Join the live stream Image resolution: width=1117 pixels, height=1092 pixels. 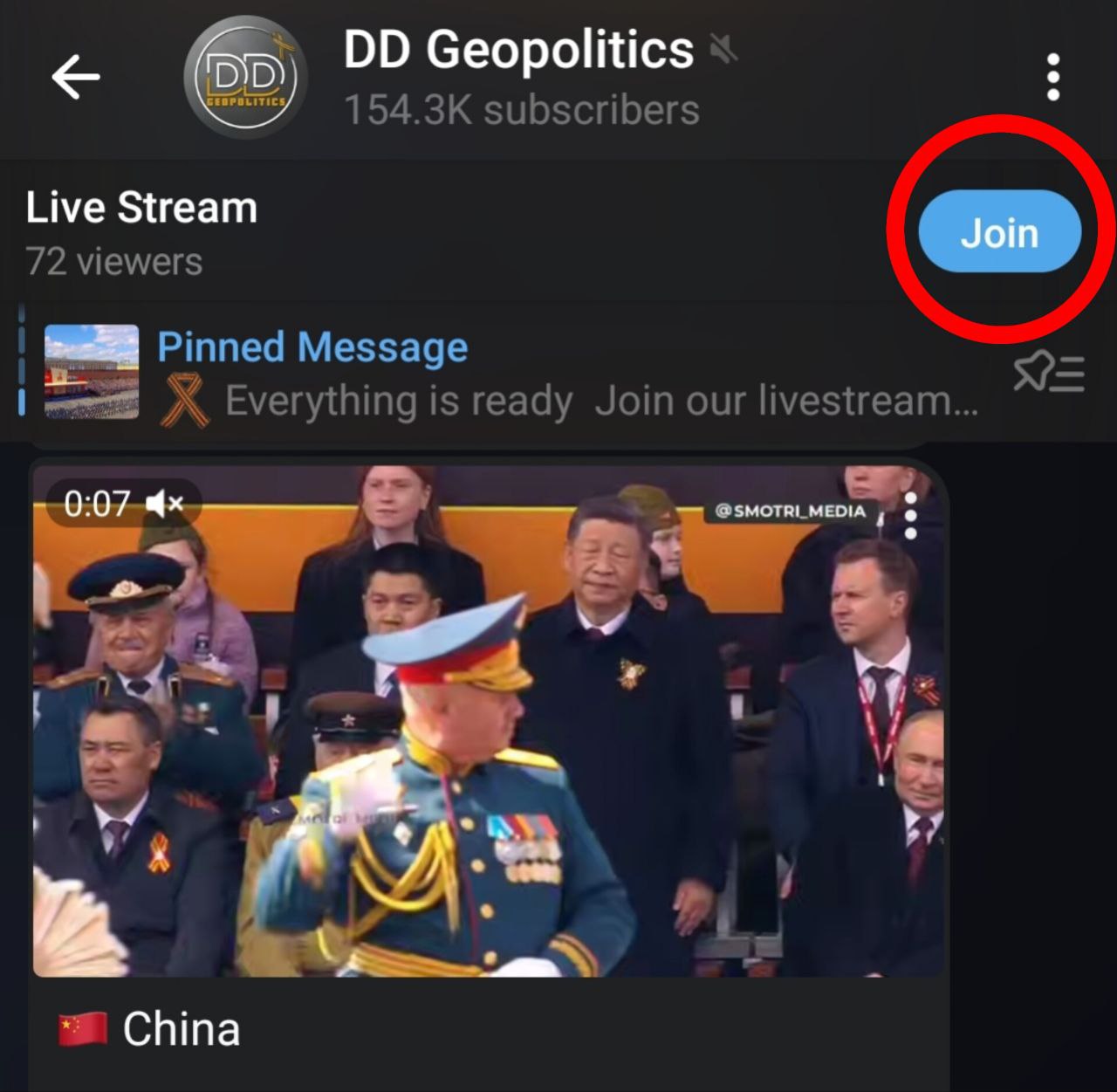(999, 232)
